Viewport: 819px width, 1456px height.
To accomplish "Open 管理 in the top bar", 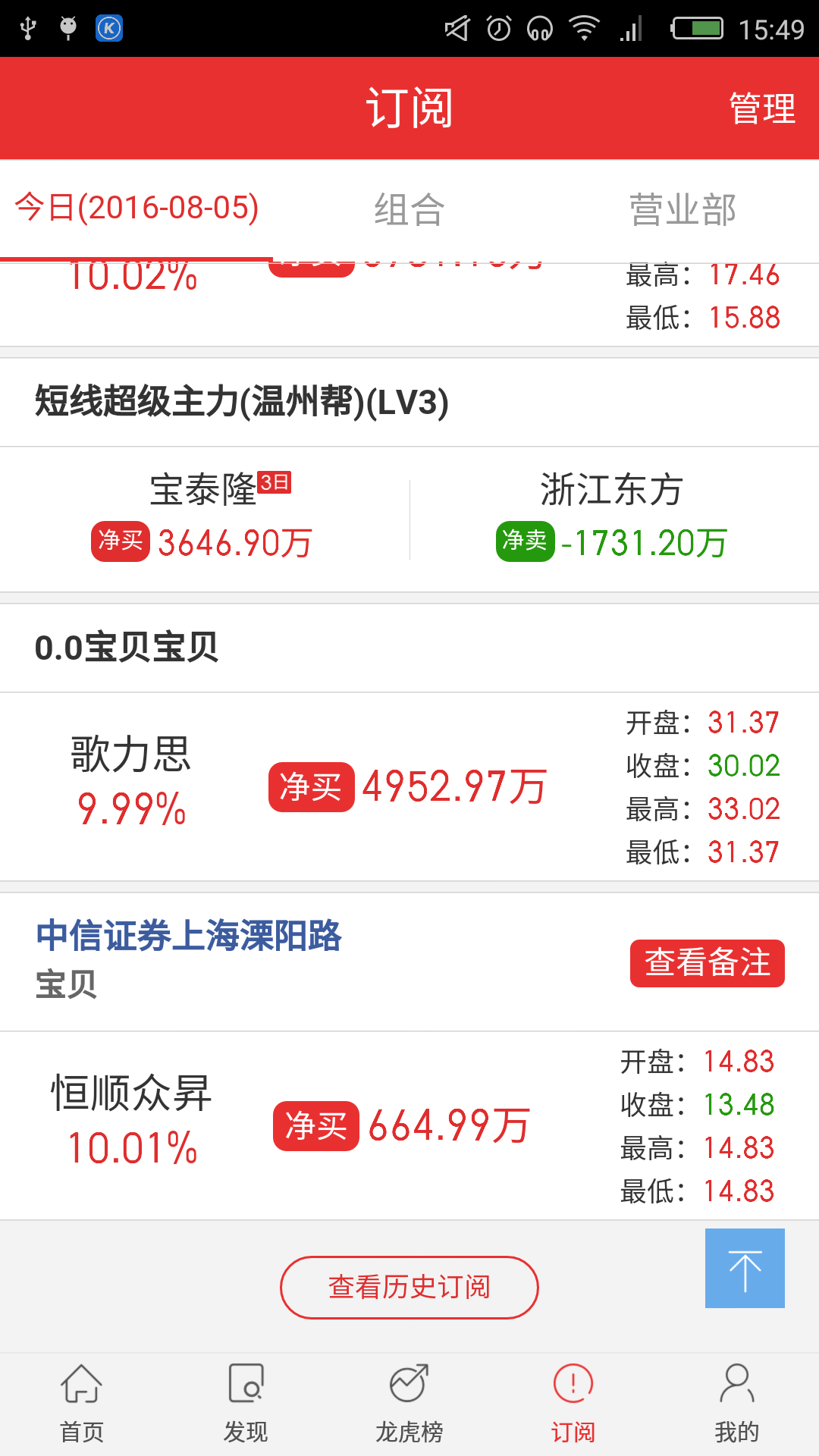I will click(x=761, y=108).
